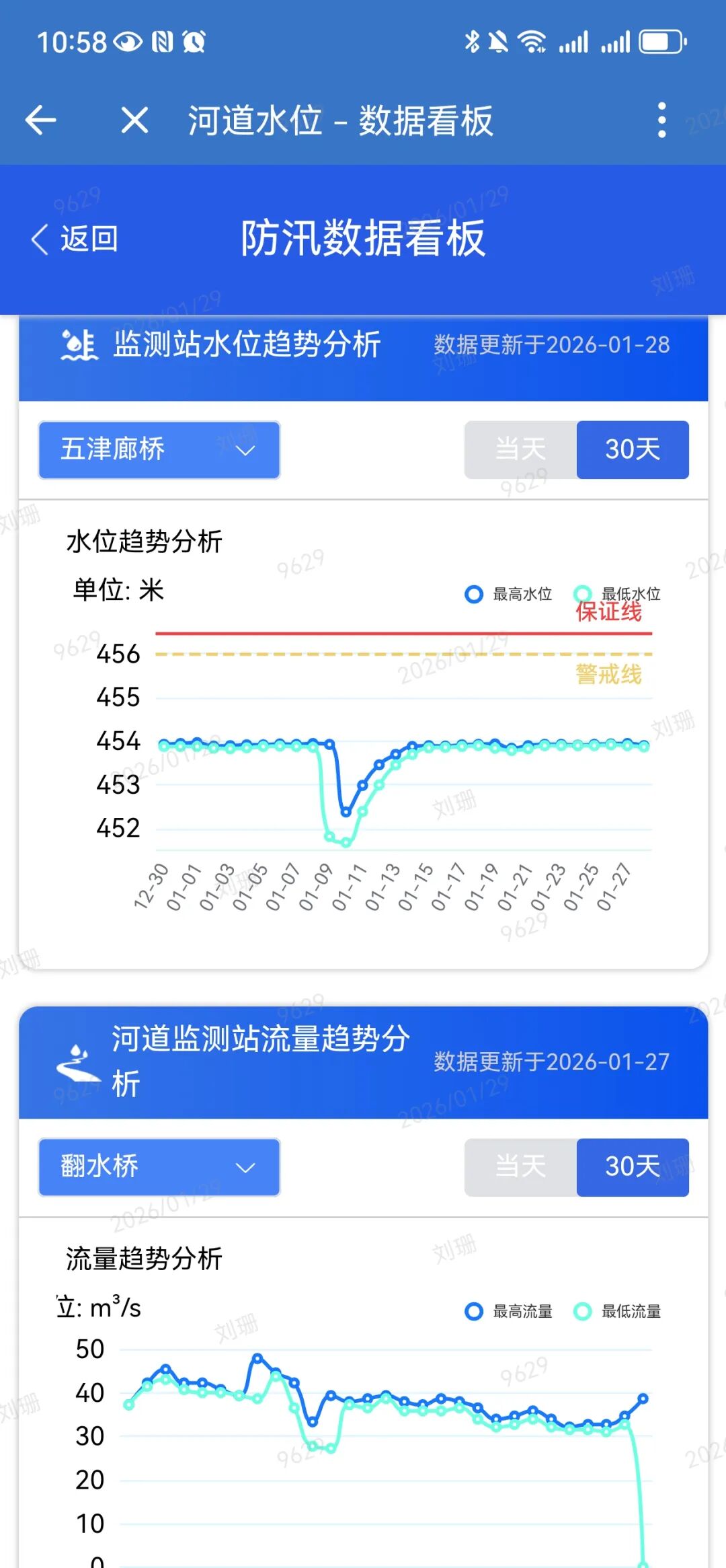This screenshot has height=1568, width=726.
Task: Expand the 翻水桥 station dropdown
Action: [159, 1167]
